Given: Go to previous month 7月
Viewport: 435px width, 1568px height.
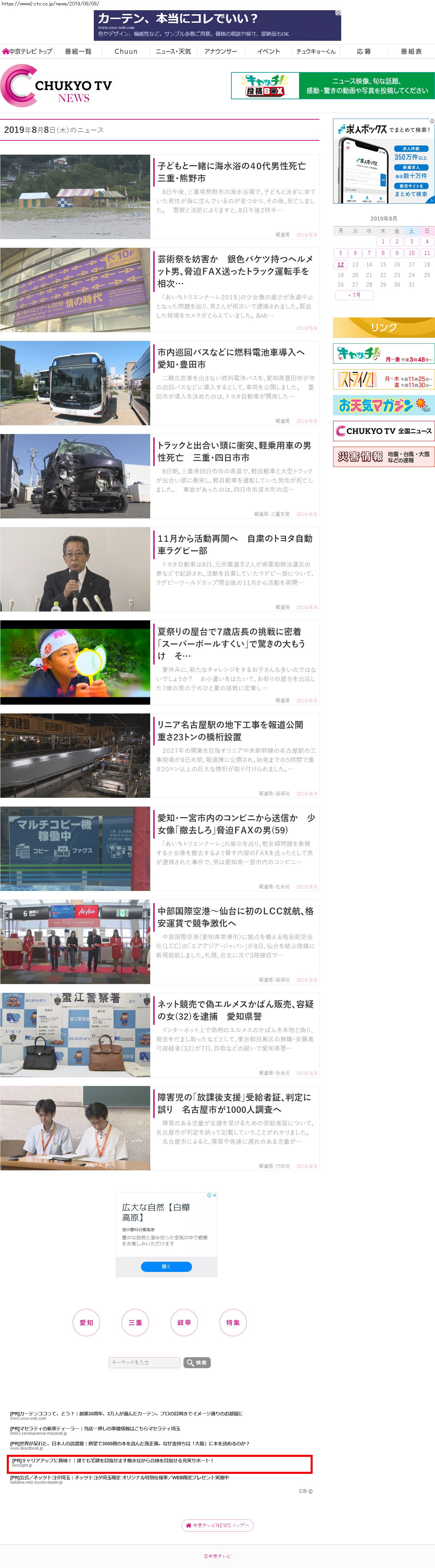Looking at the screenshot, I should [x=354, y=295].
